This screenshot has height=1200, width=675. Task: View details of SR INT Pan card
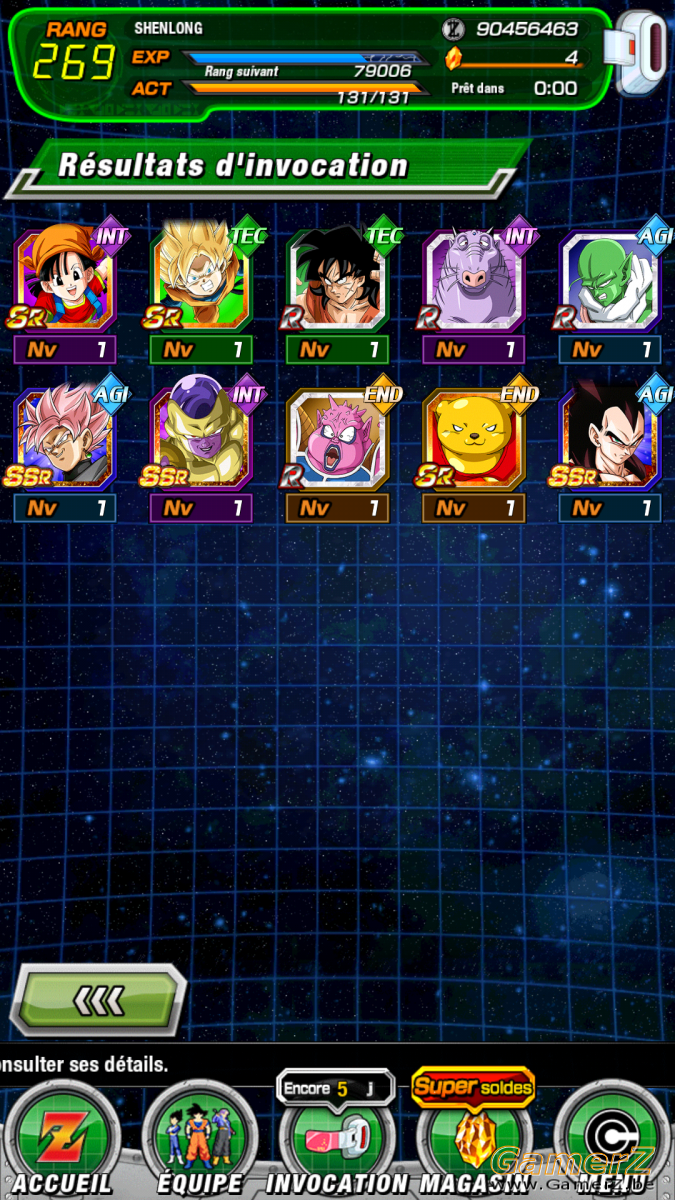coord(65,280)
